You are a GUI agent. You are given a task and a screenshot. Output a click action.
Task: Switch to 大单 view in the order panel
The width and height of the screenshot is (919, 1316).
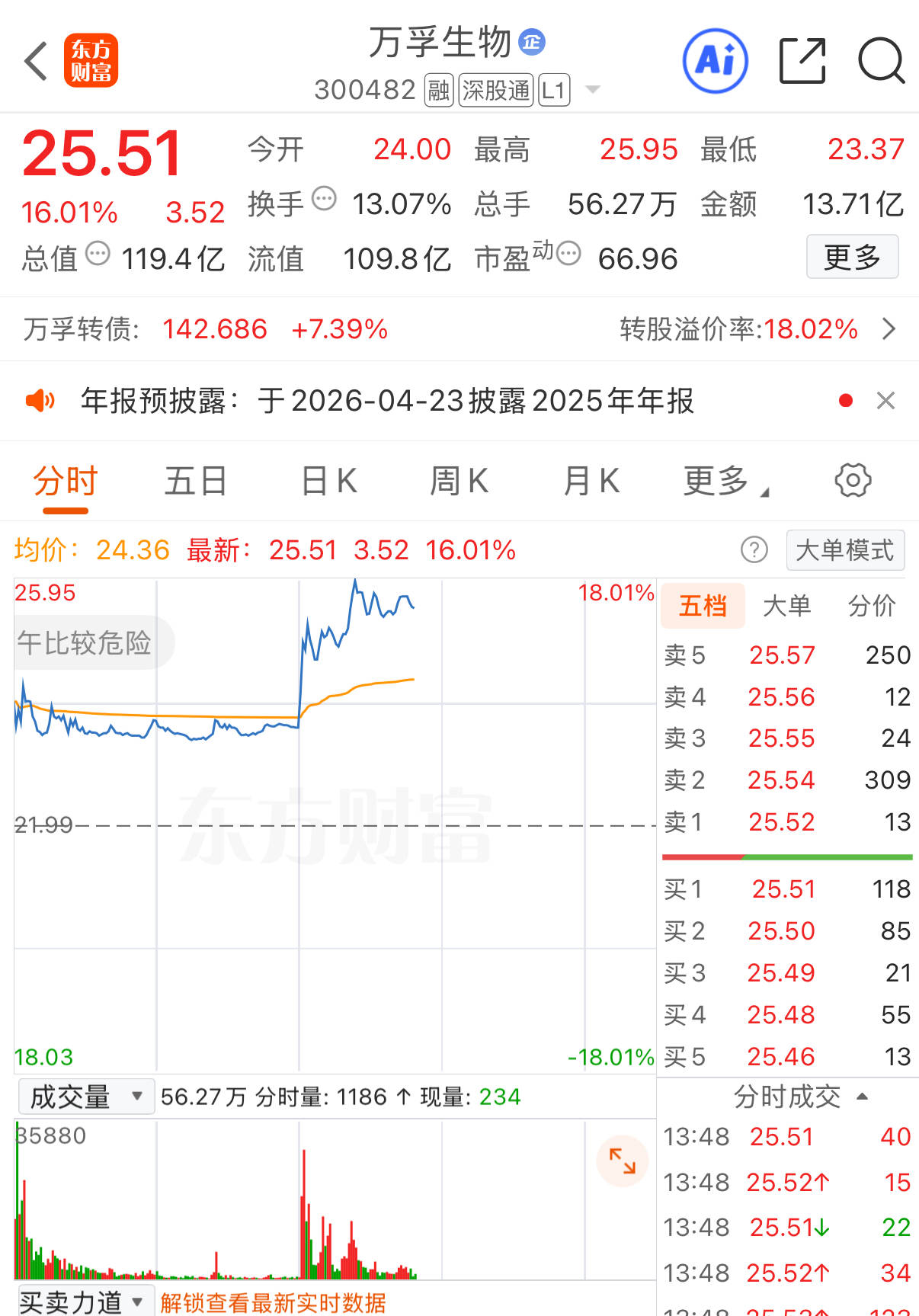click(786, 605)
